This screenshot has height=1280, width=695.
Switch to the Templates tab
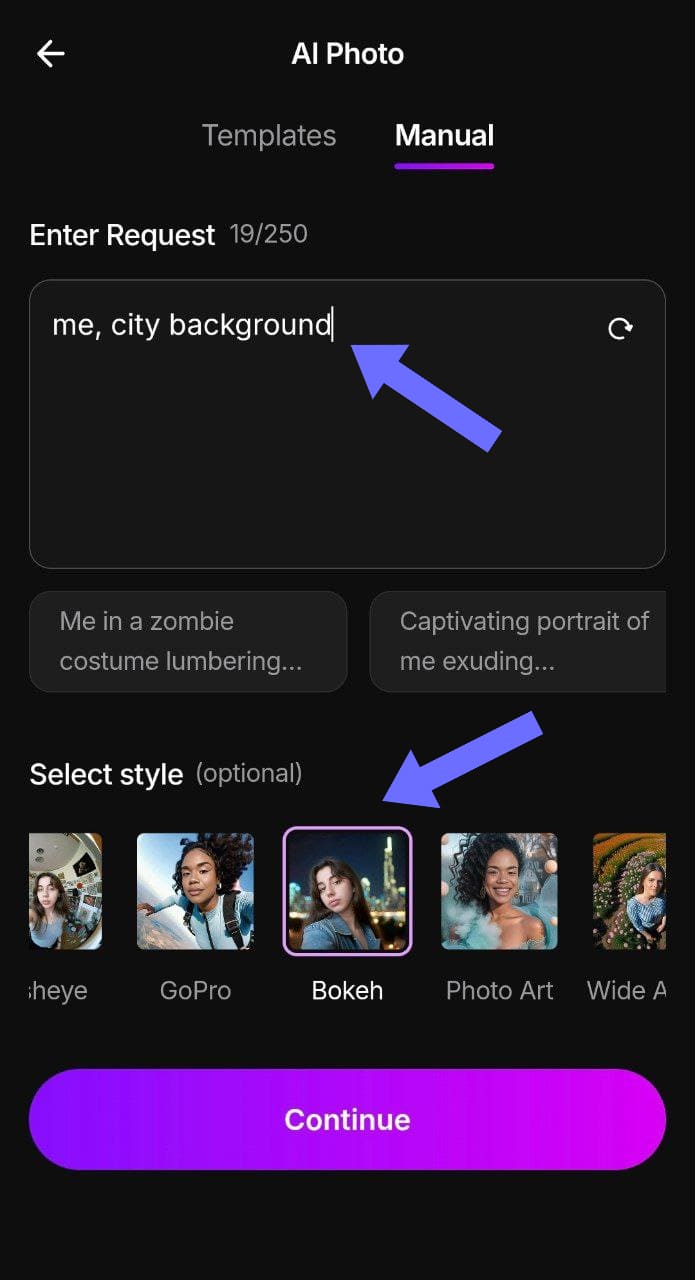click(x=269, y=136)
